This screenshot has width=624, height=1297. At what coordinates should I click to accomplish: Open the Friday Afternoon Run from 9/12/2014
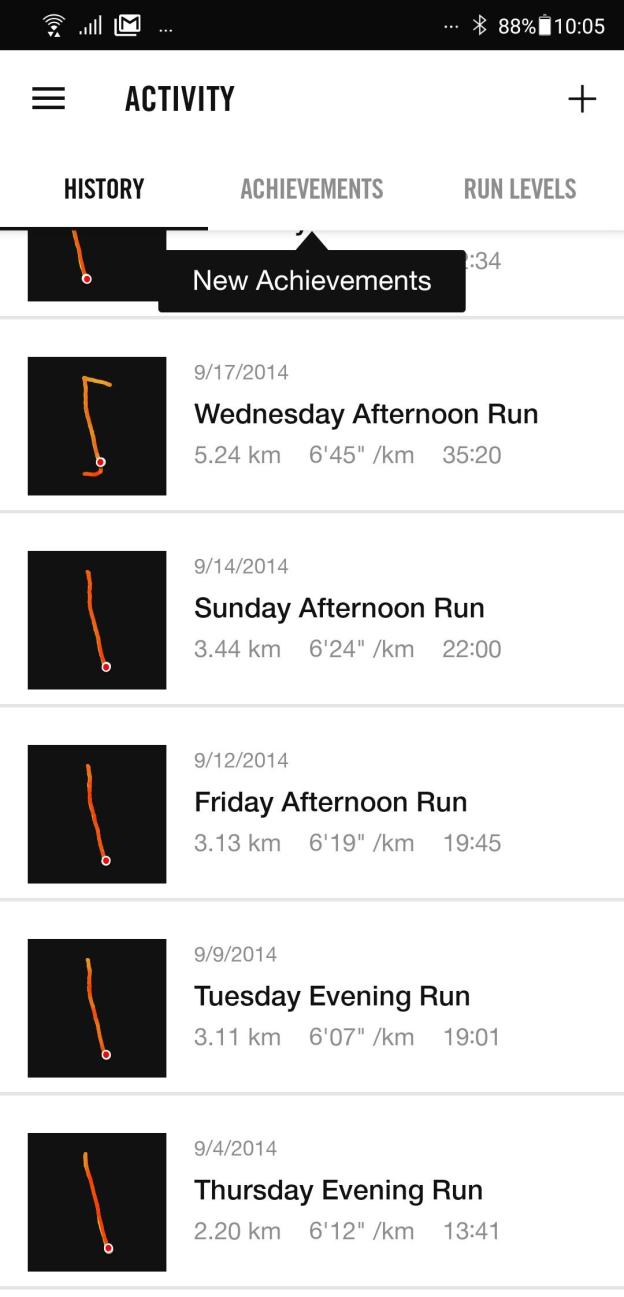tap(330, 802)
